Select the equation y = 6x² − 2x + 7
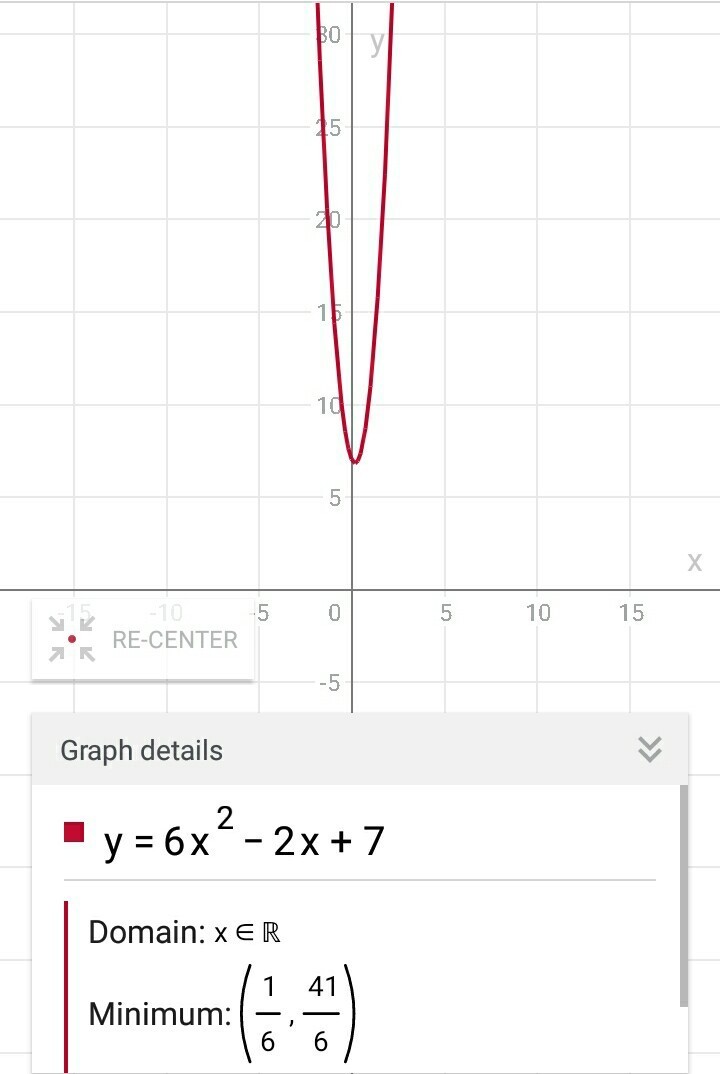This screenshot has height=1074, width=720. point(244,839)
